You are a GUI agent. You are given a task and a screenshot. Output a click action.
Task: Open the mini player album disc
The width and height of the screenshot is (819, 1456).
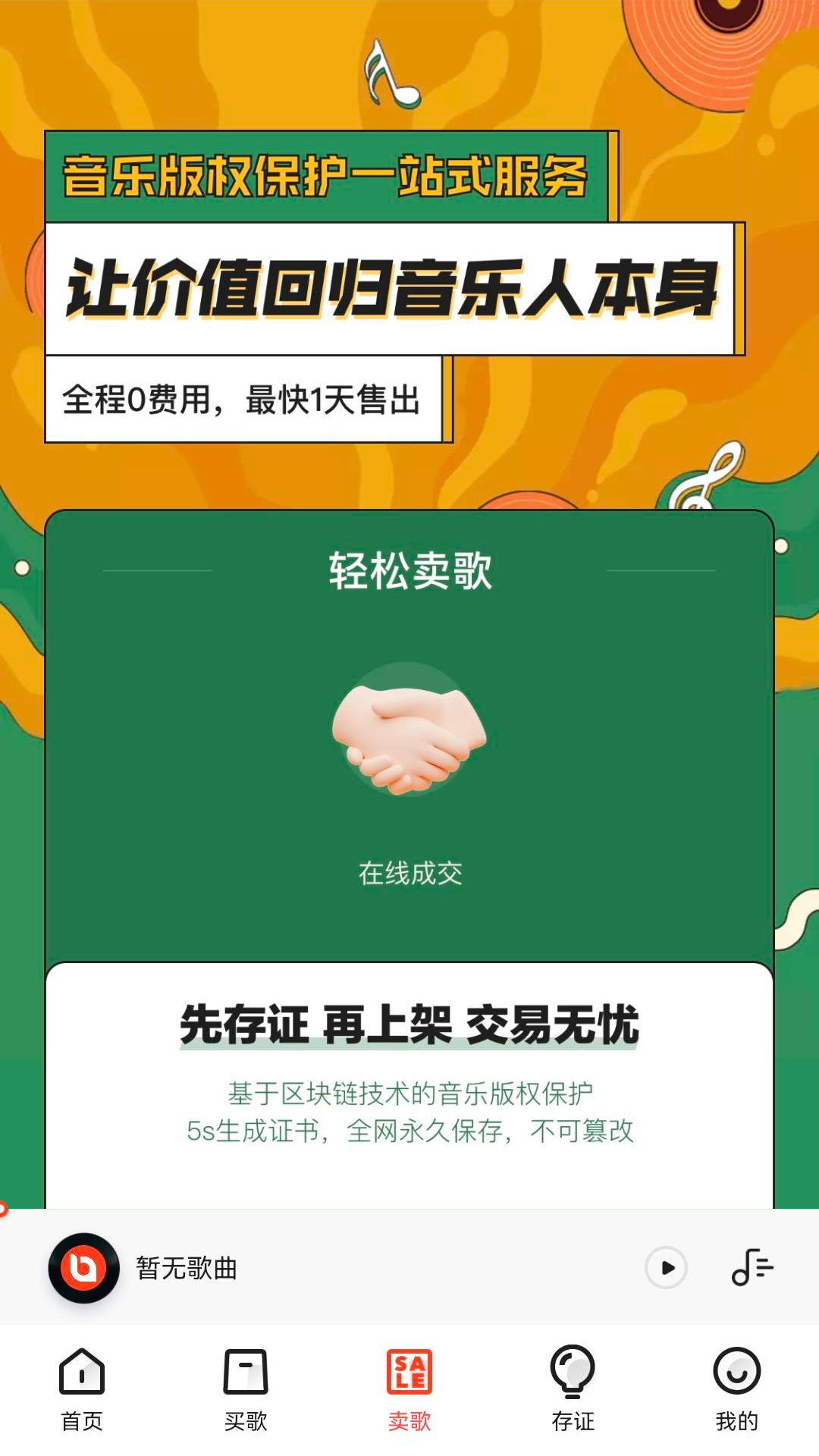[x=84, y=1267]
